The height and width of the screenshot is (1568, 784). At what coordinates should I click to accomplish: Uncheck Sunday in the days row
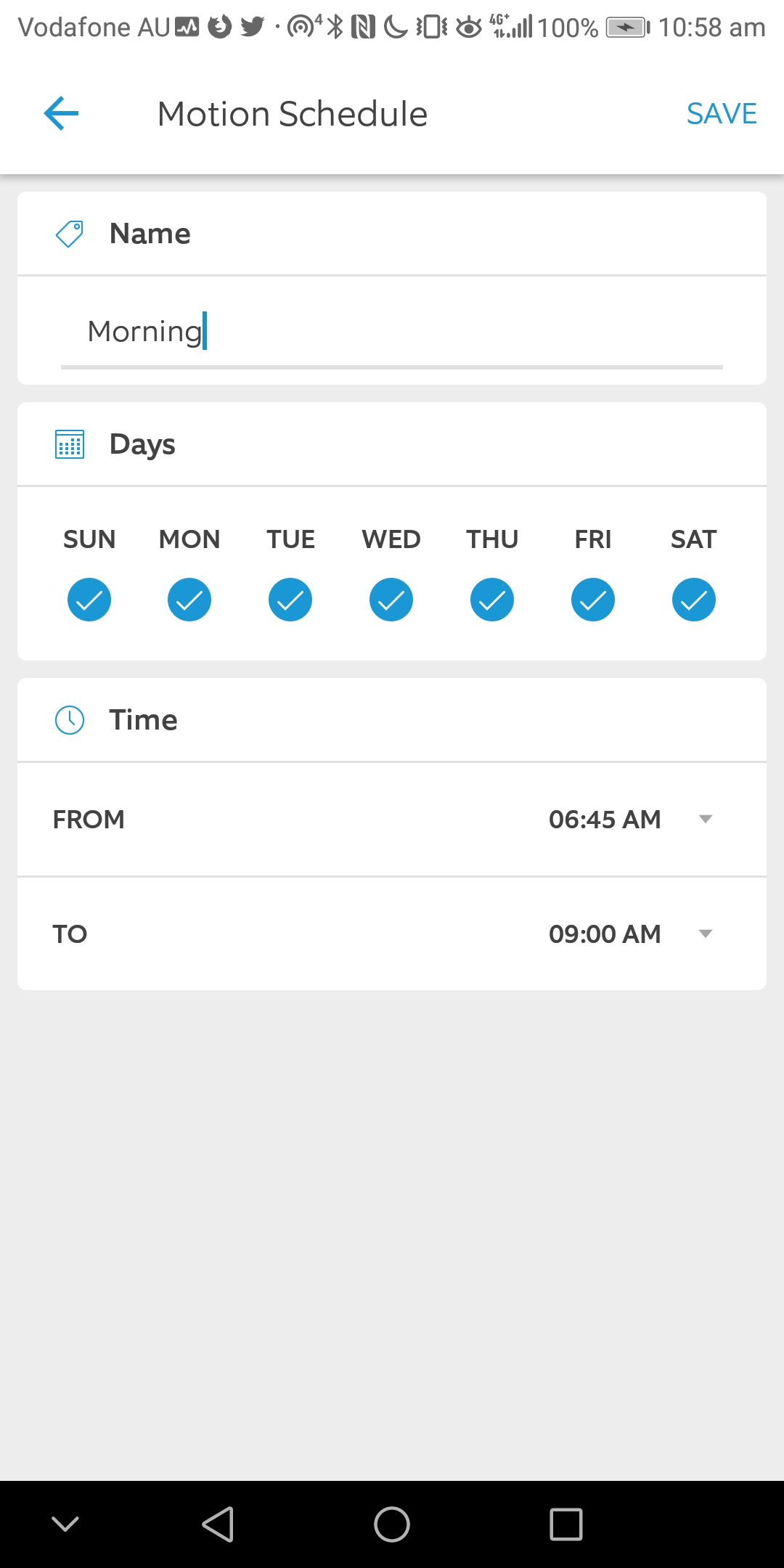pos(89,600)
